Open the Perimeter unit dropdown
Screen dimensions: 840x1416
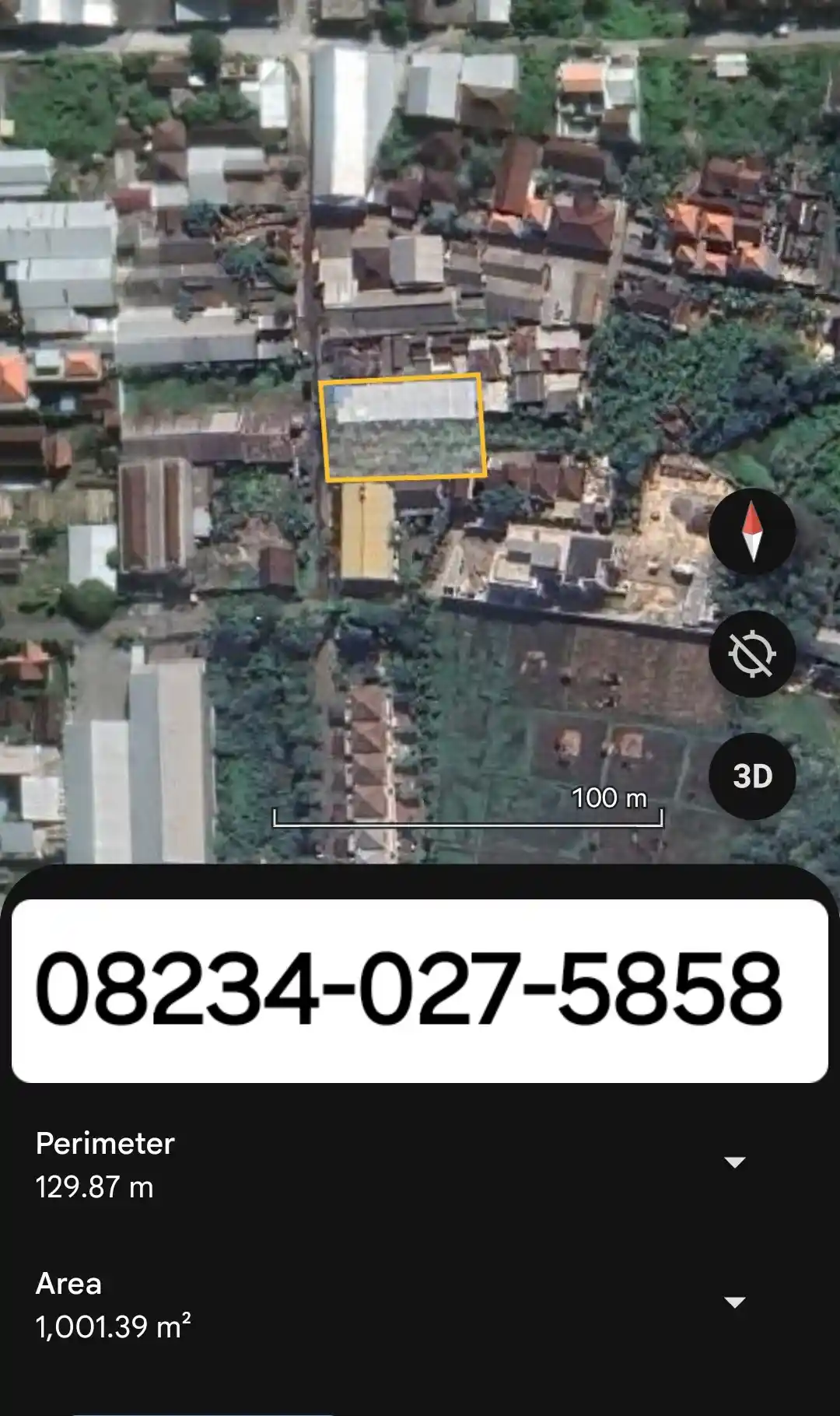click(x=734, y=1162)
